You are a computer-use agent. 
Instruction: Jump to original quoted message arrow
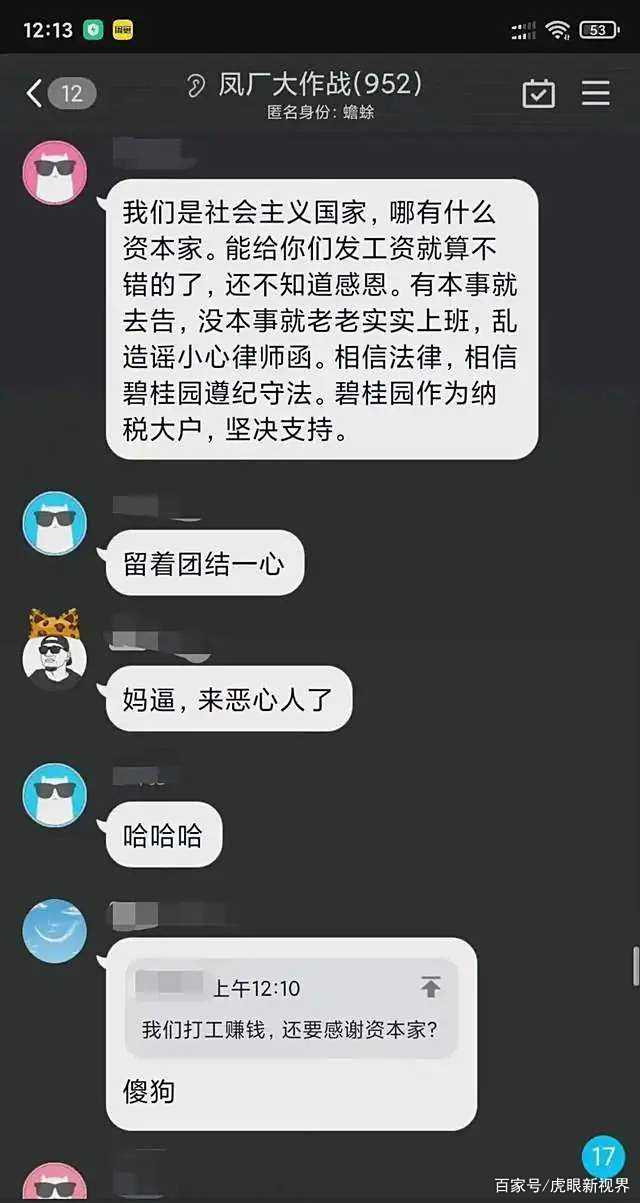pos(430,988)
